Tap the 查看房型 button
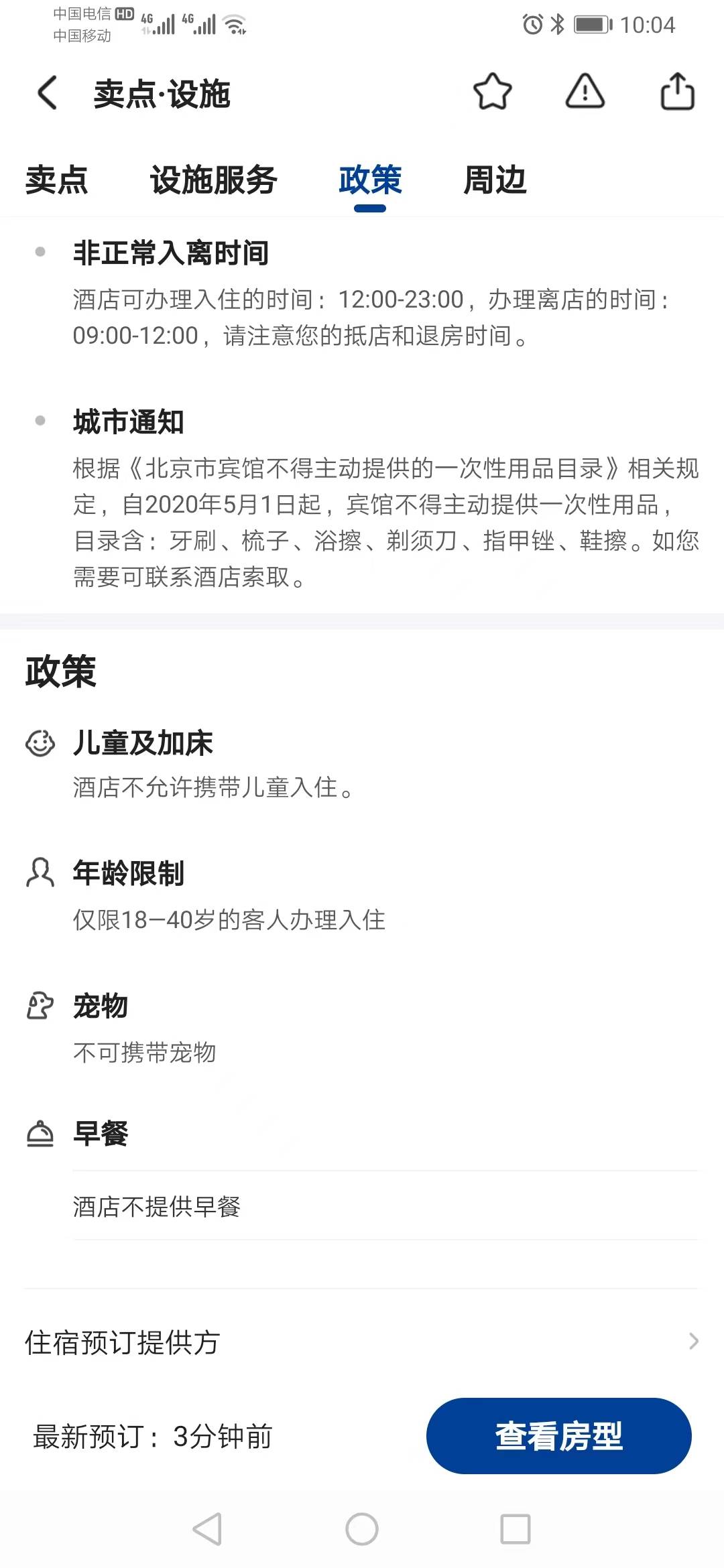 pyautogui.click(x=558, y=1435)
